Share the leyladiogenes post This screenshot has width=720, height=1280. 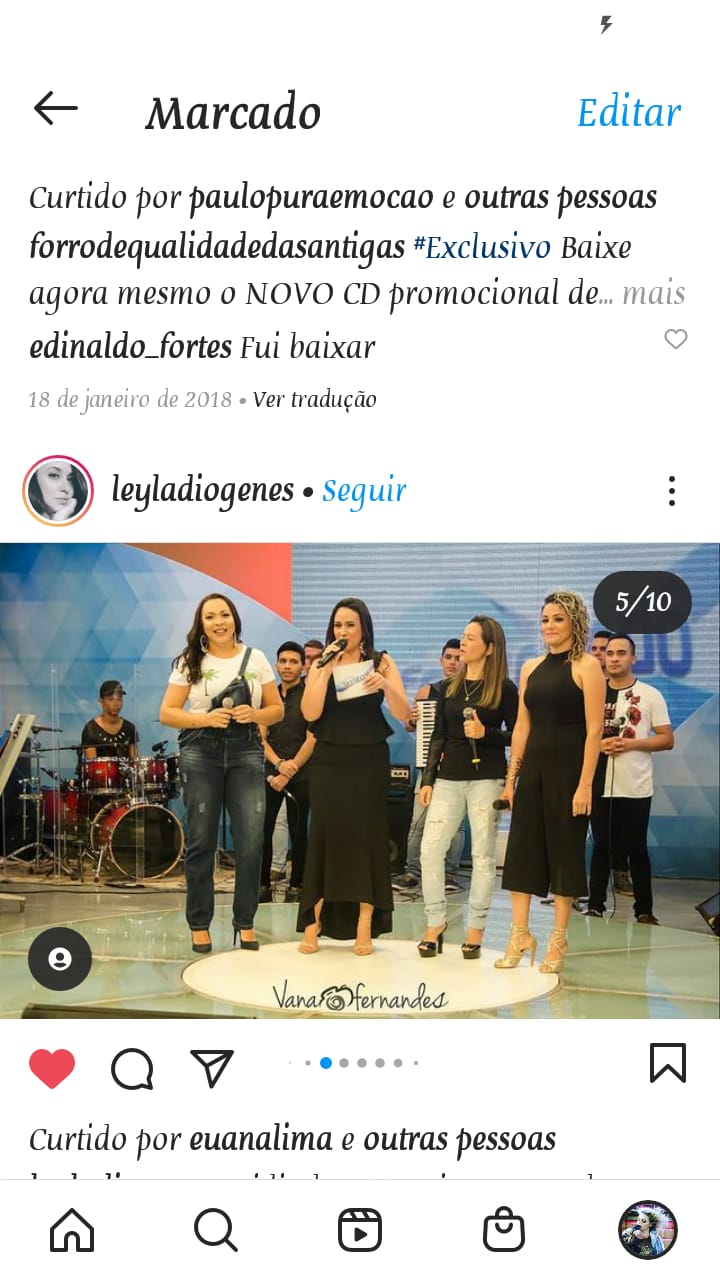tap(211, 1068)
